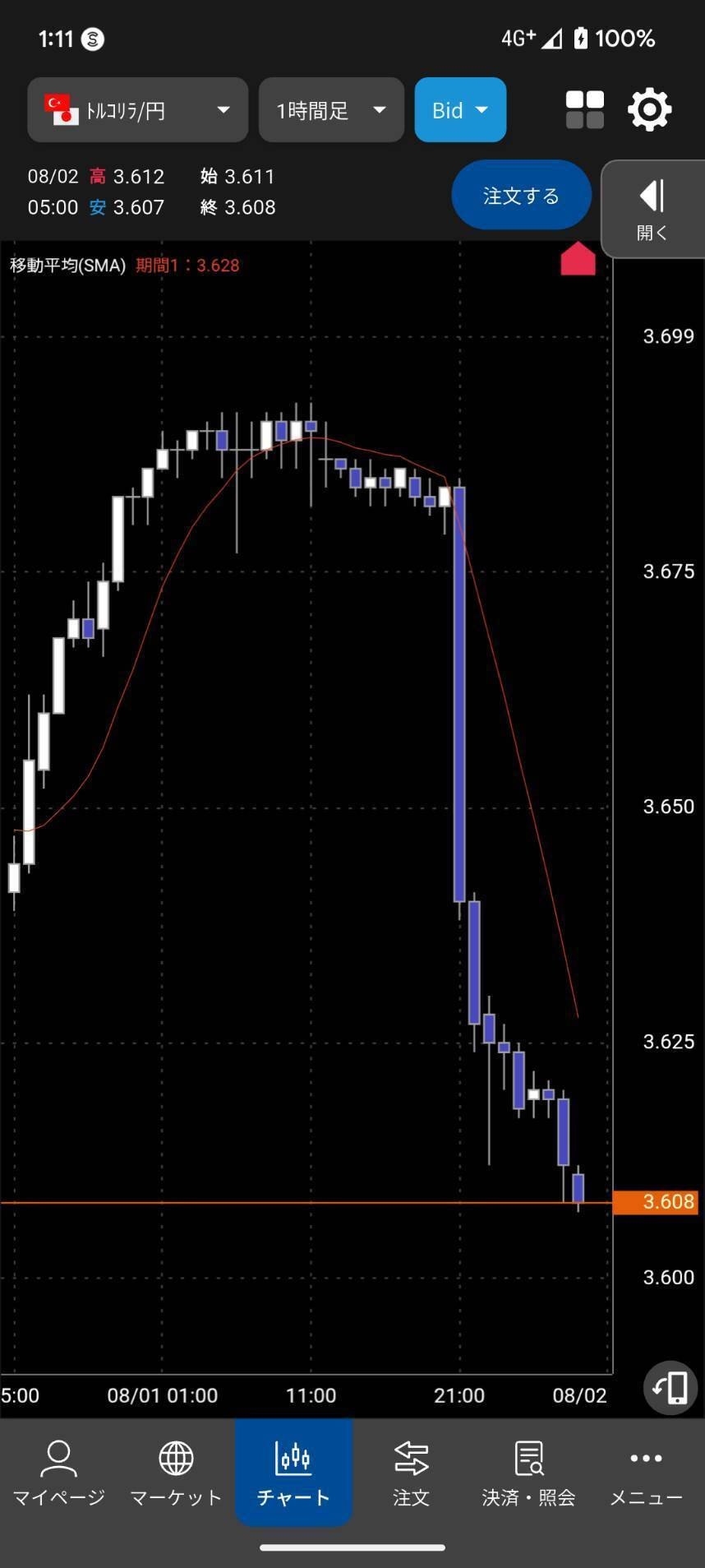Open the 注文 tab
This screenshot has height=1568, width=705.
(x=411, y=1473)
